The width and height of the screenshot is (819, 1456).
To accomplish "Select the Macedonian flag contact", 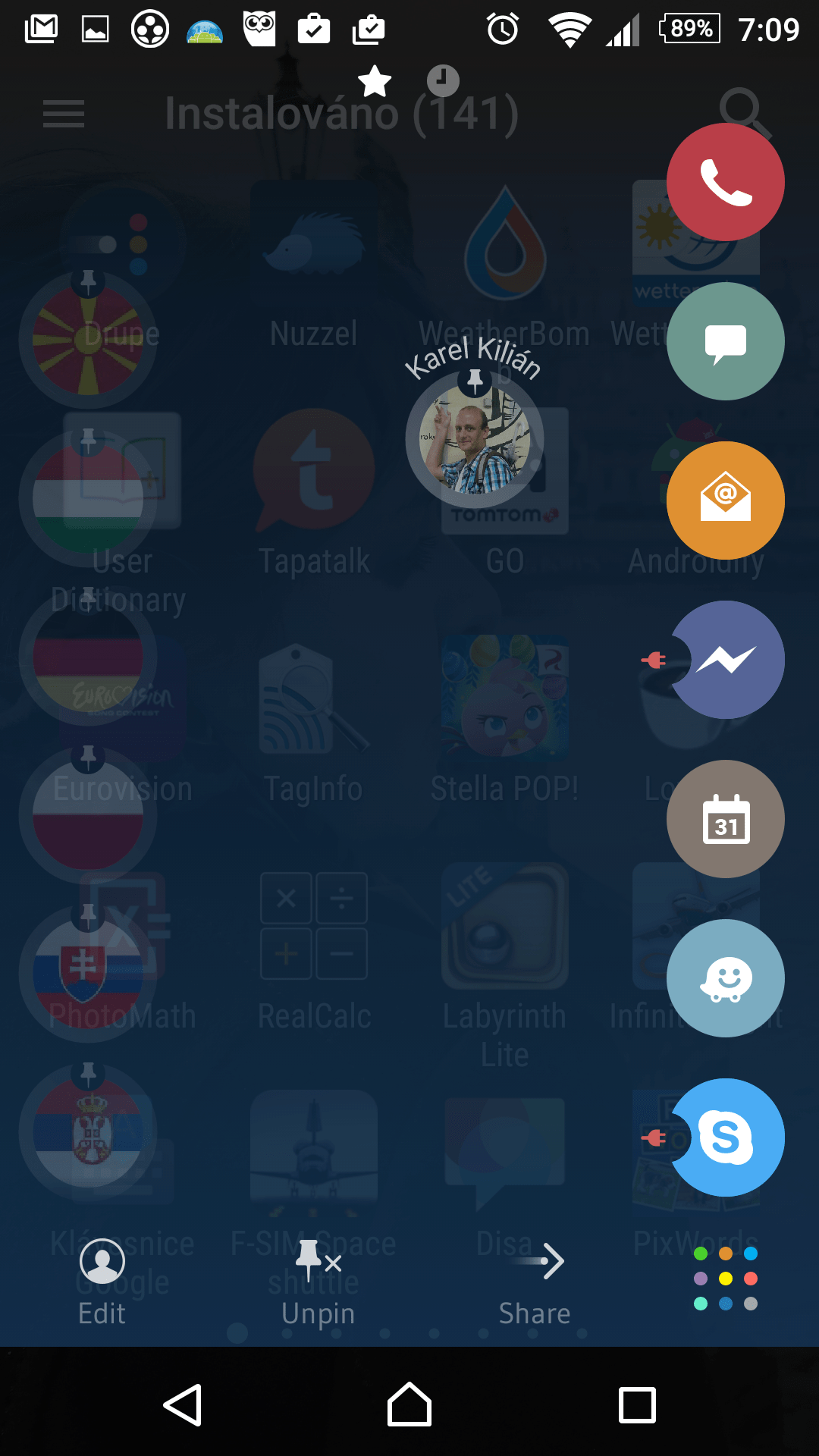I will click(x=88, y=340).
